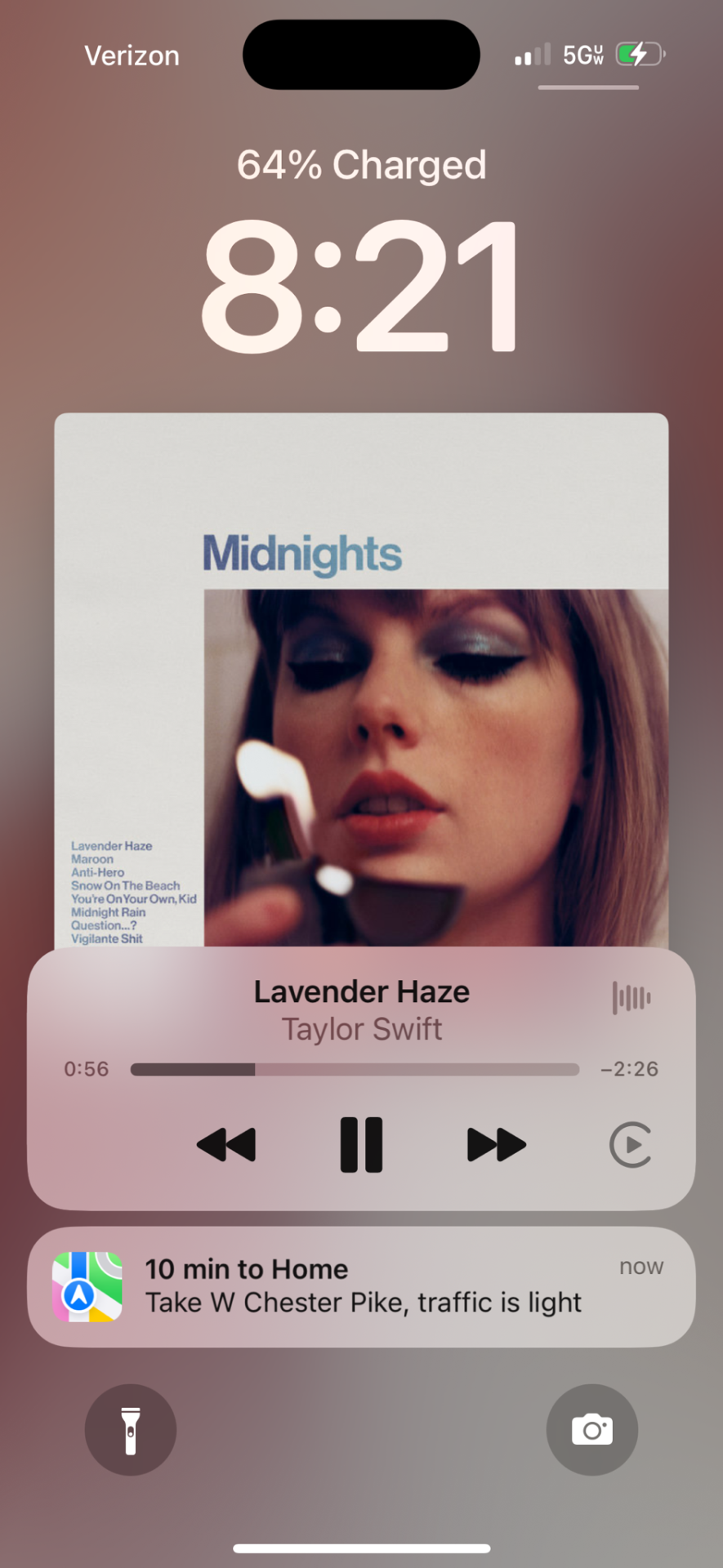The height and width of the screenshot is (1568, 723).
Task: Skip to the next track
Action: [x=496, y=1144]
